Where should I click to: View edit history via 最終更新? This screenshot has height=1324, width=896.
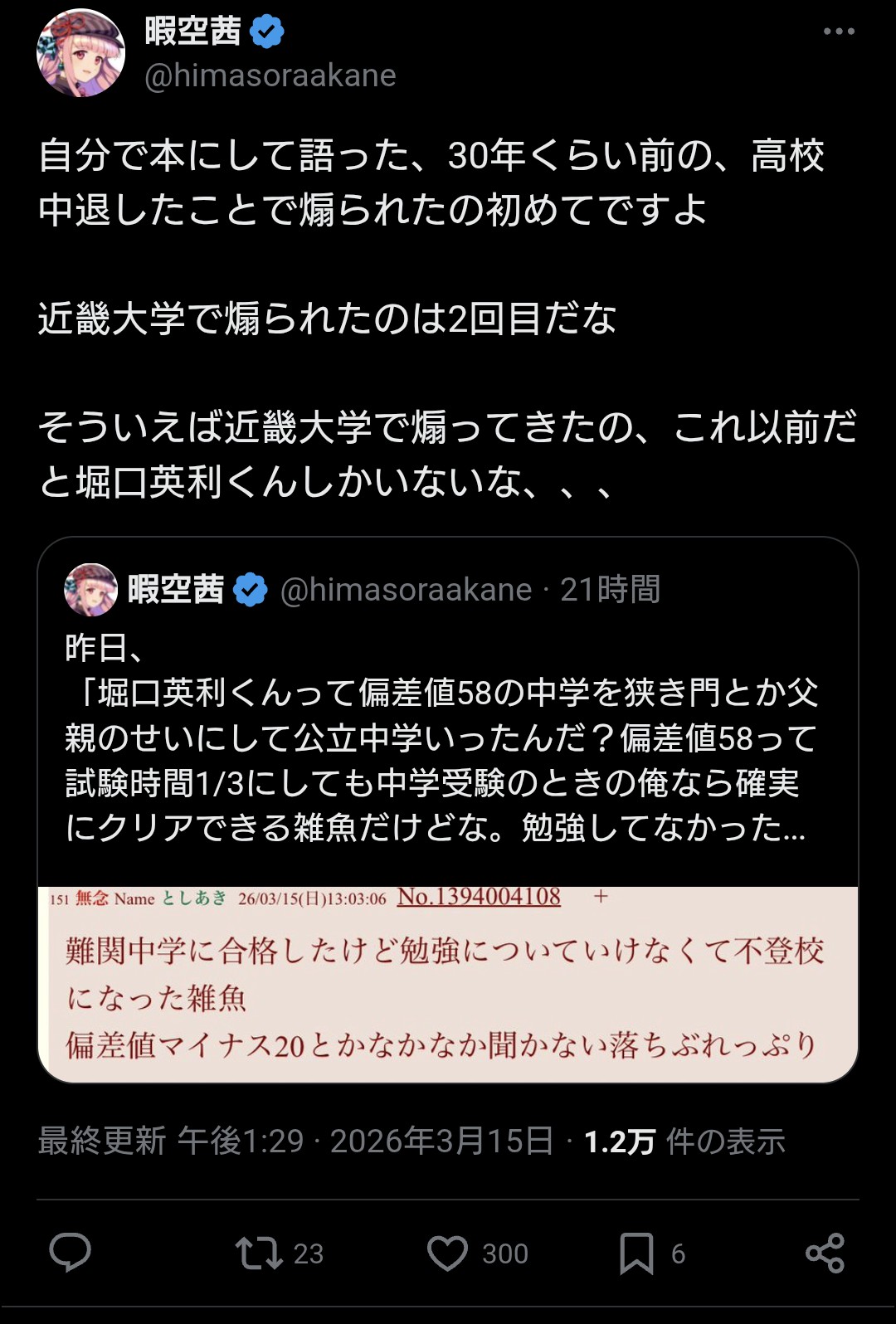tap(102, 1141)
